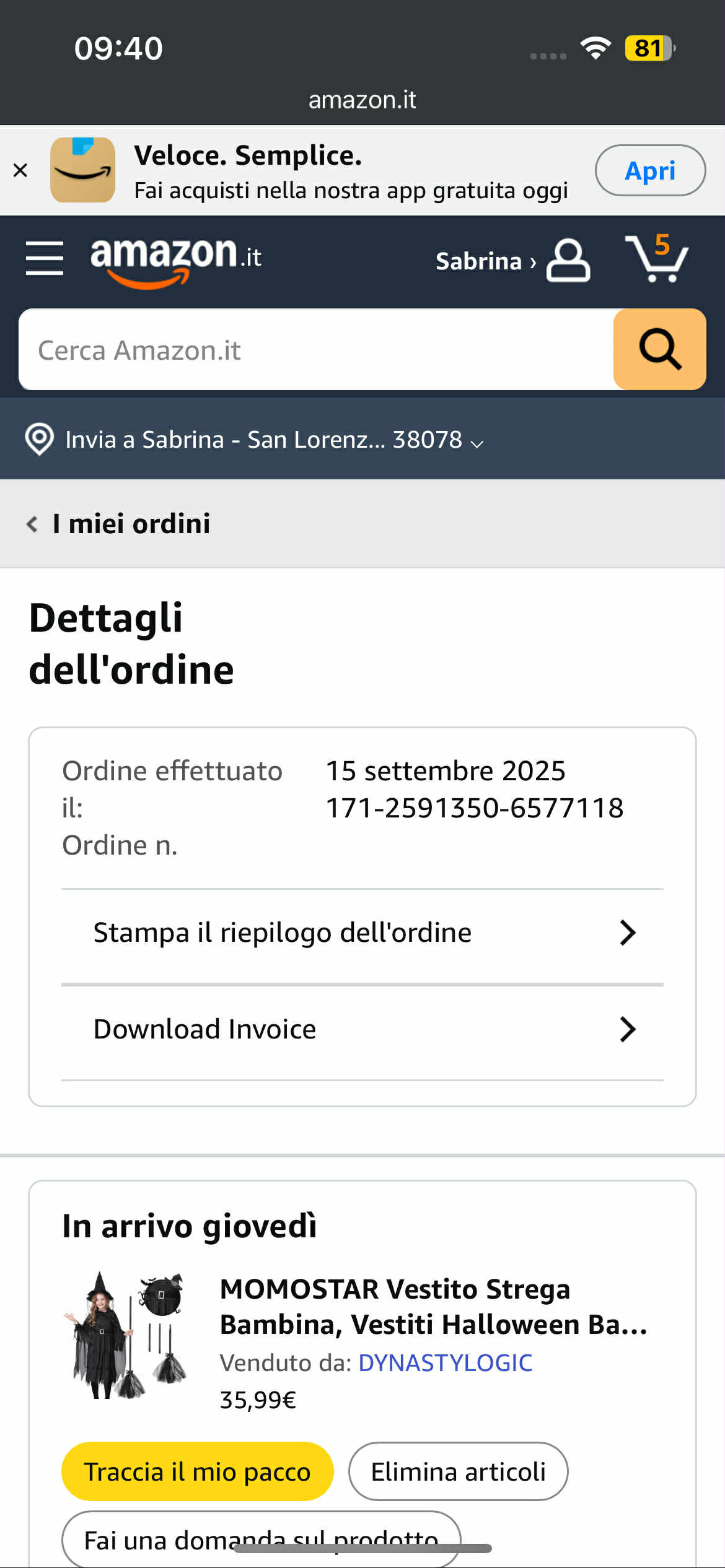
Task: Visit seller DYNASTYLOGIC's page
Action: click(445, 1362)
